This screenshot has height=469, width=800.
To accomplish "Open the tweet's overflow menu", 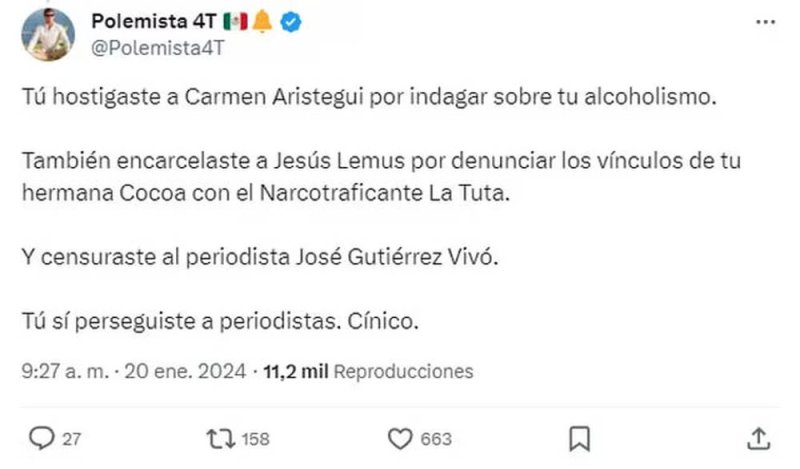I will click(x=764, y=21).
